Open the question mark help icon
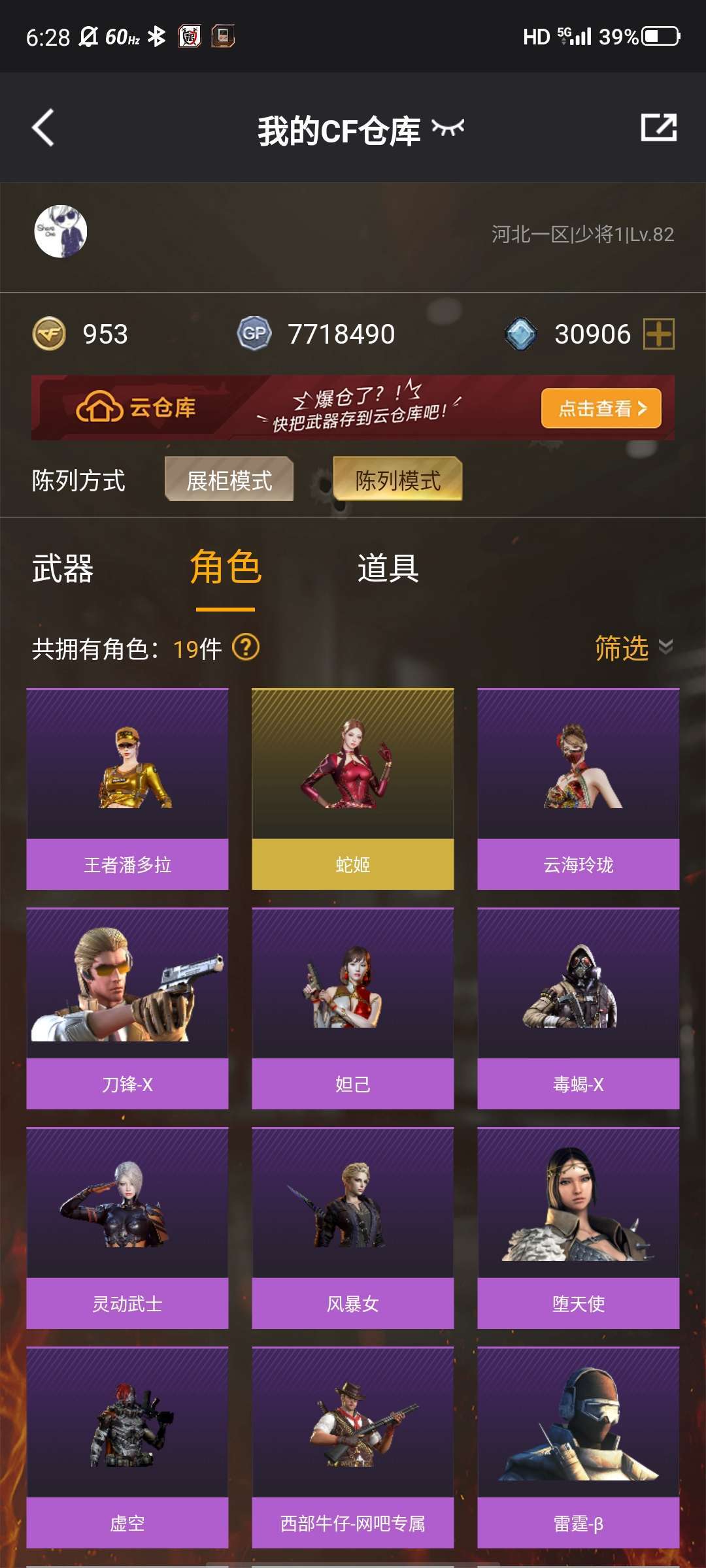 pos(246,647)
